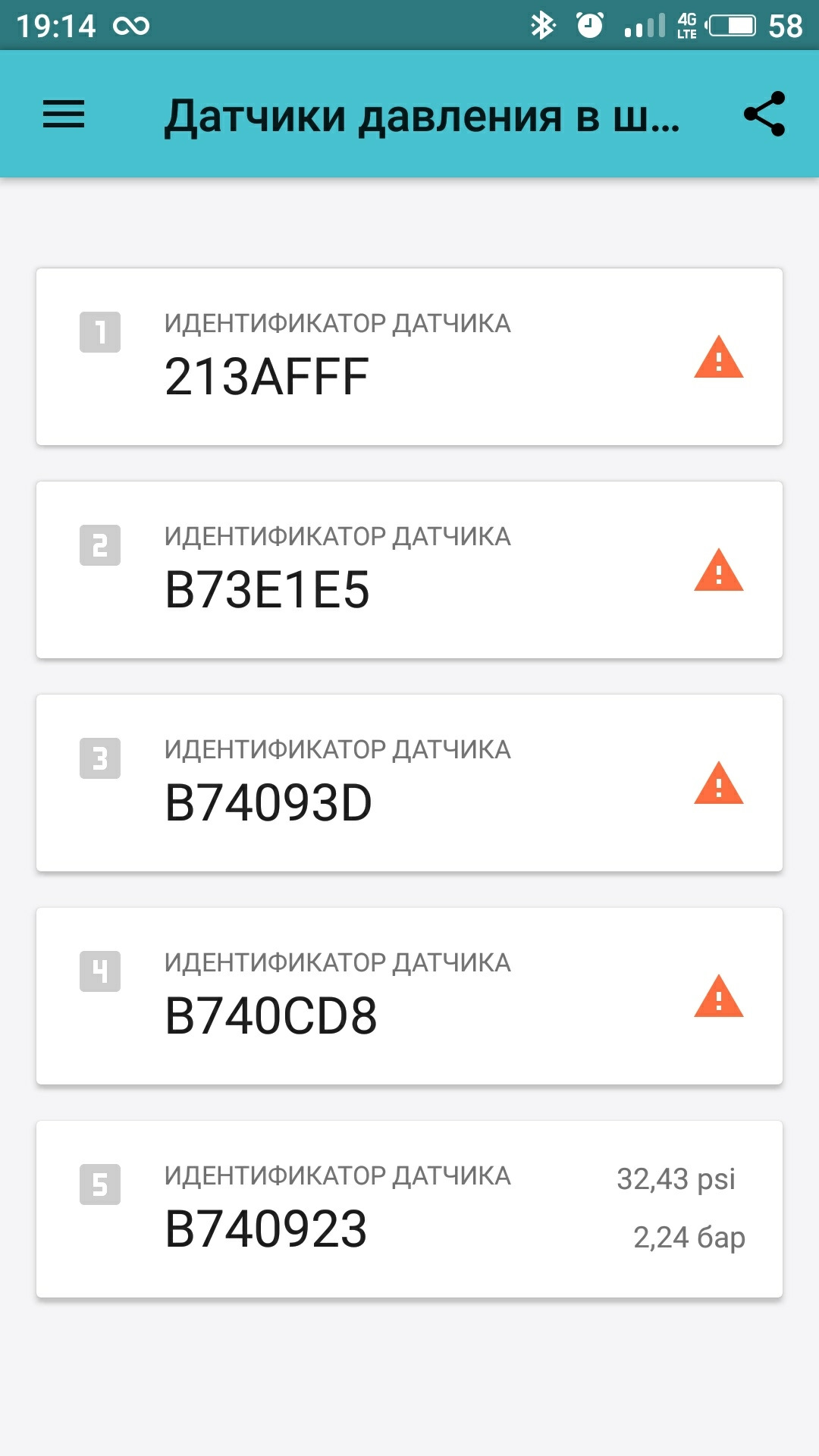The width and height of the screenshot is (819, 1456).
Task: Open sensor B740923 showing 32,43 psi
Action: tap(409, 1209)
